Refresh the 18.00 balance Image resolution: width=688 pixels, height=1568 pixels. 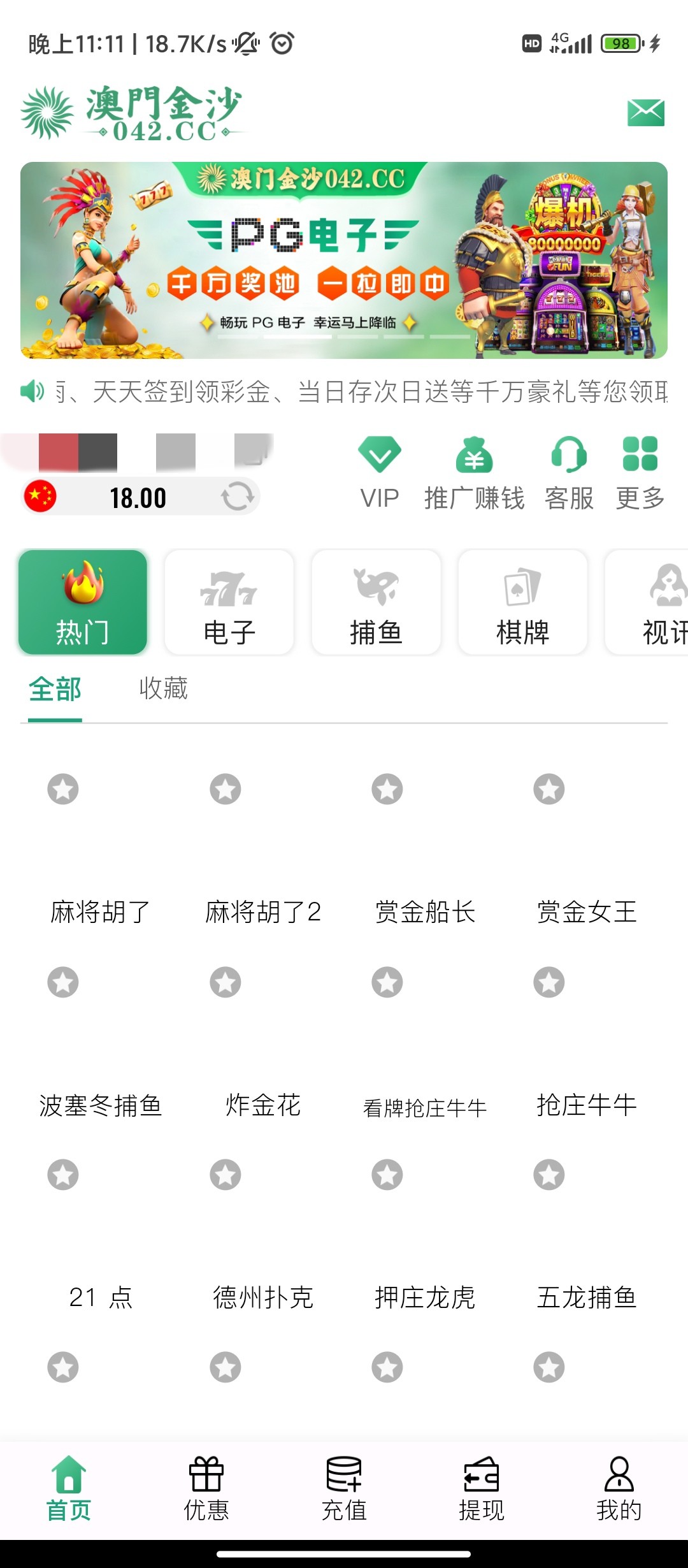point(237,497)
